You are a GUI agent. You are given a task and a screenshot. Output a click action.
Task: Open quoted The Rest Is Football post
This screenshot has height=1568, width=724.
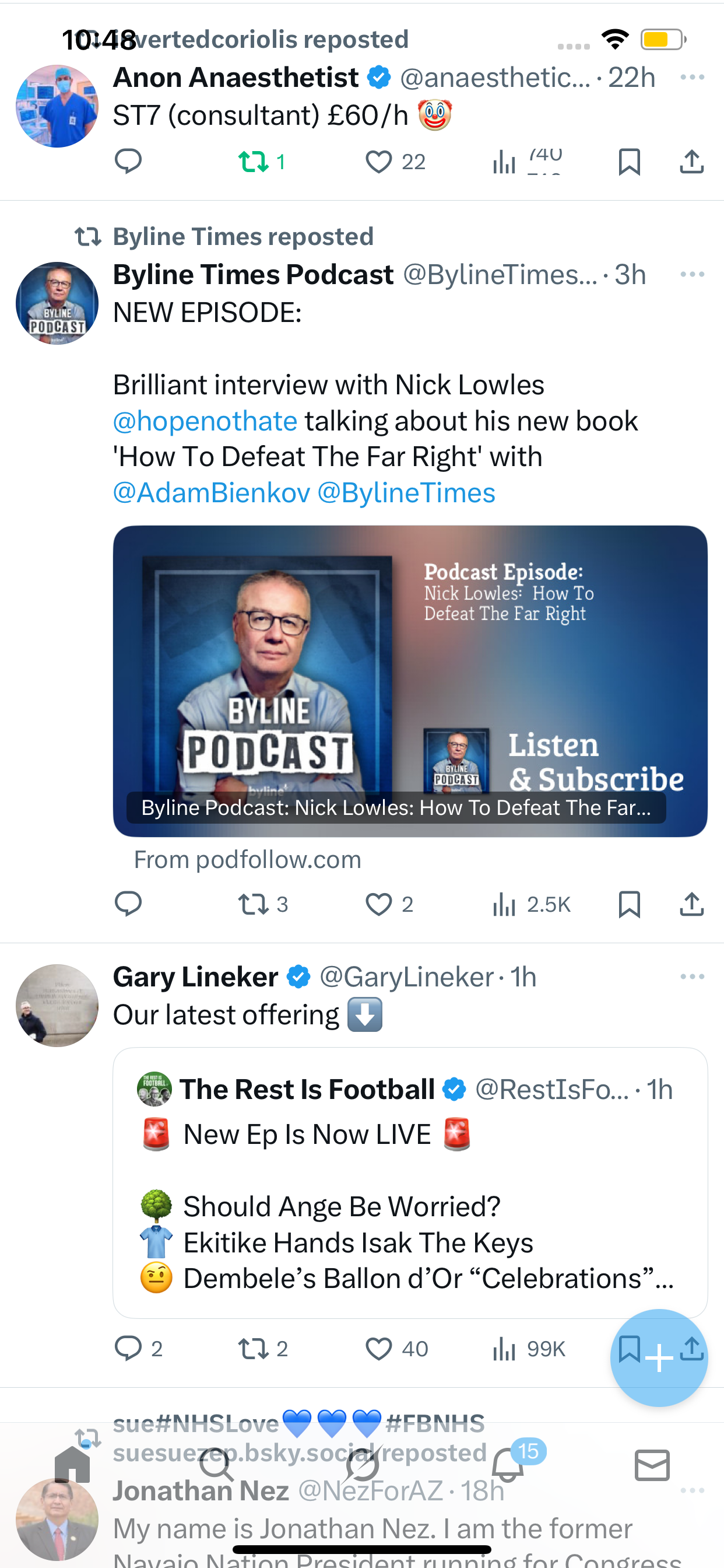click(409, 1182)
